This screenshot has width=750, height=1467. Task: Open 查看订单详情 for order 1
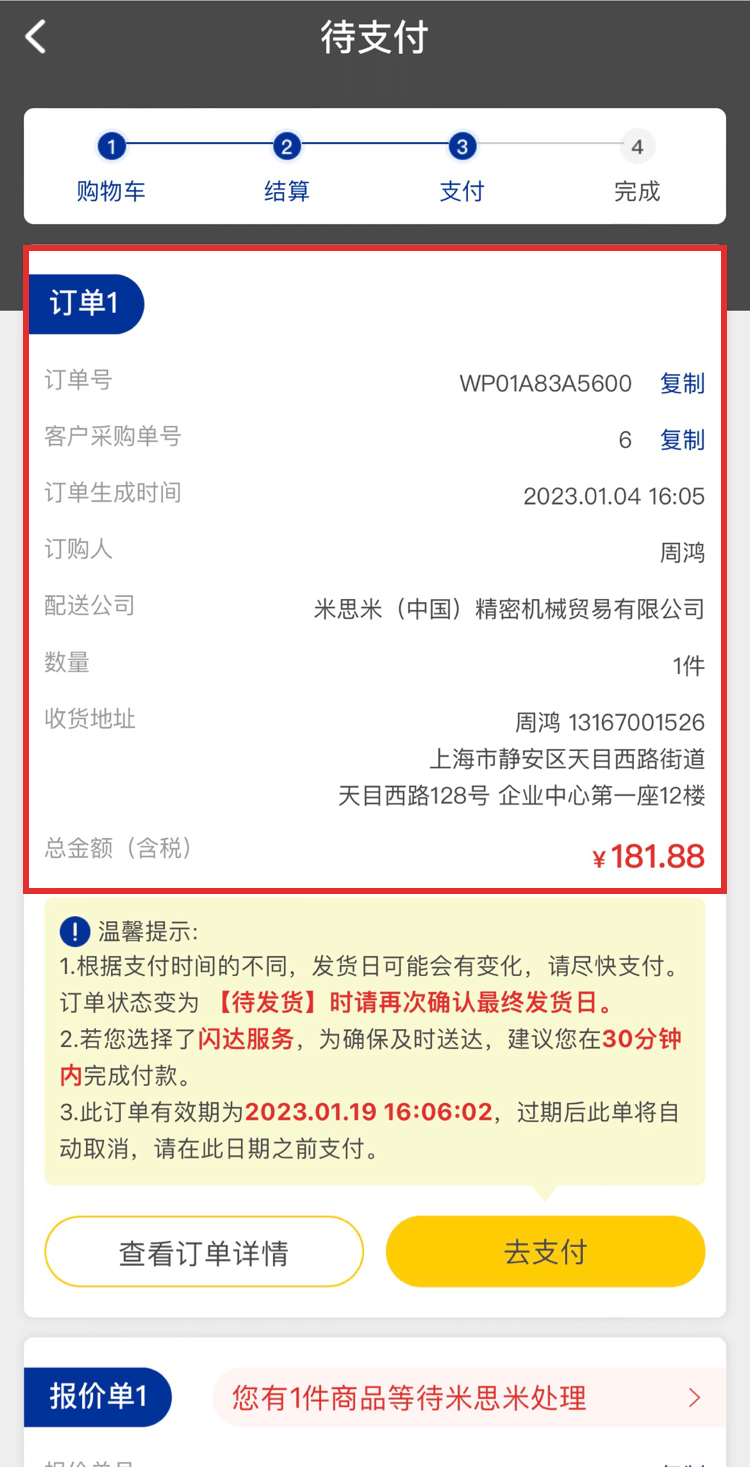204,1252
